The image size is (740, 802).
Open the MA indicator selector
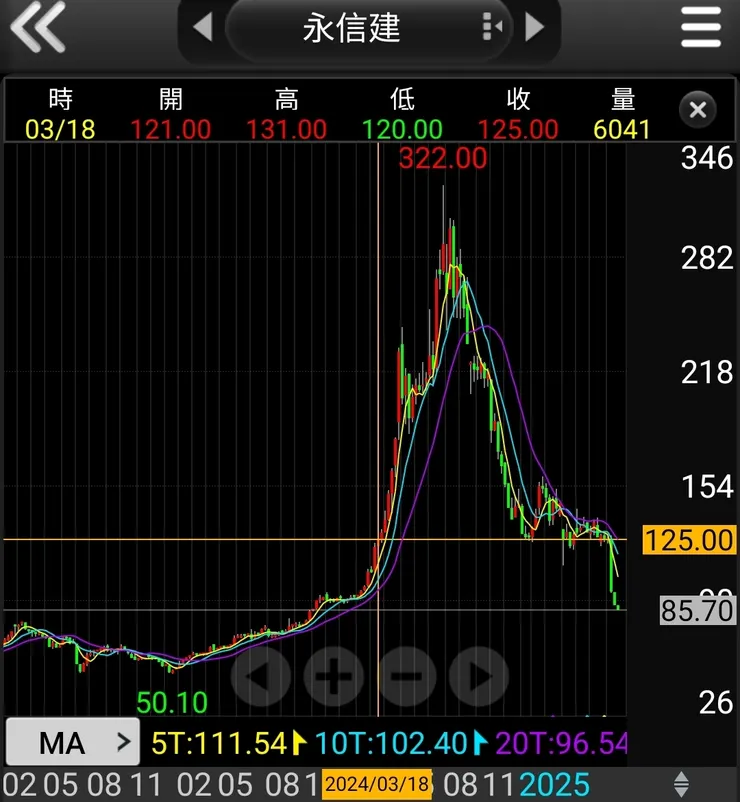tap(73, 743)
